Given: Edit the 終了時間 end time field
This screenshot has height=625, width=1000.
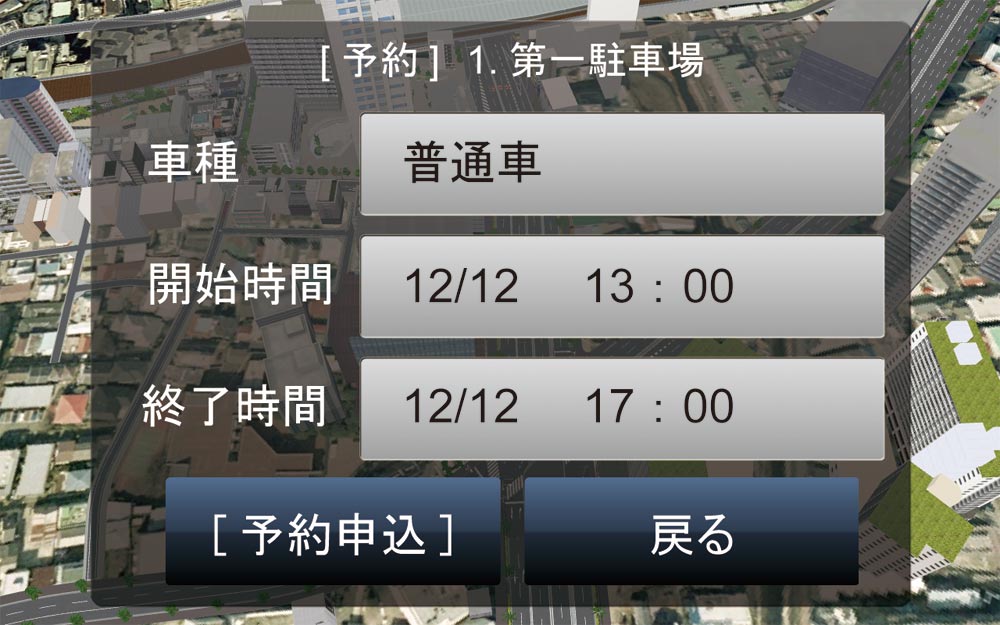Looking at the screenshot, I should pyautogui.click(x=622, y=409).
